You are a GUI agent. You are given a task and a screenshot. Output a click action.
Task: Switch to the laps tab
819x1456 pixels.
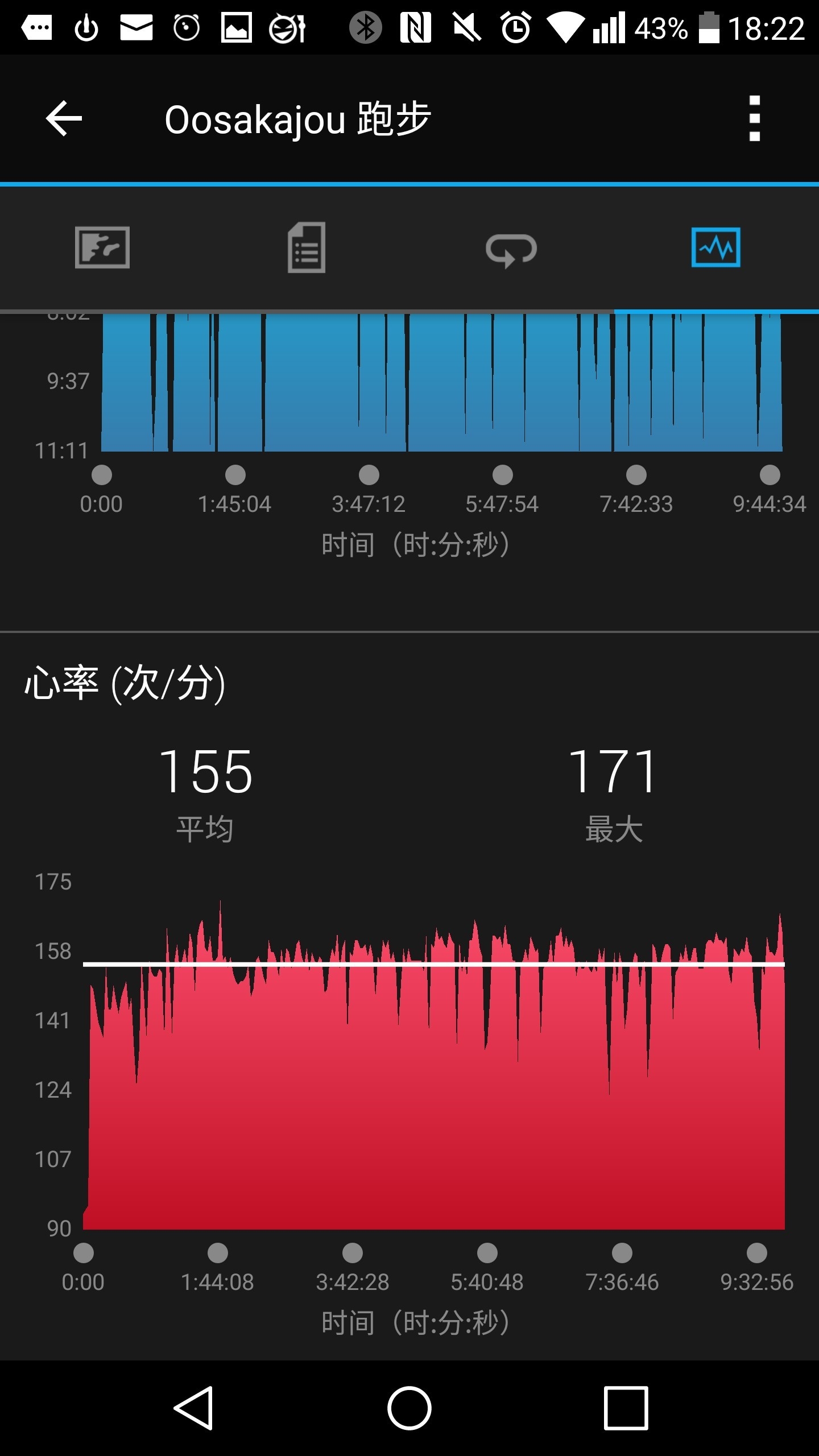[x=511, y=249]
